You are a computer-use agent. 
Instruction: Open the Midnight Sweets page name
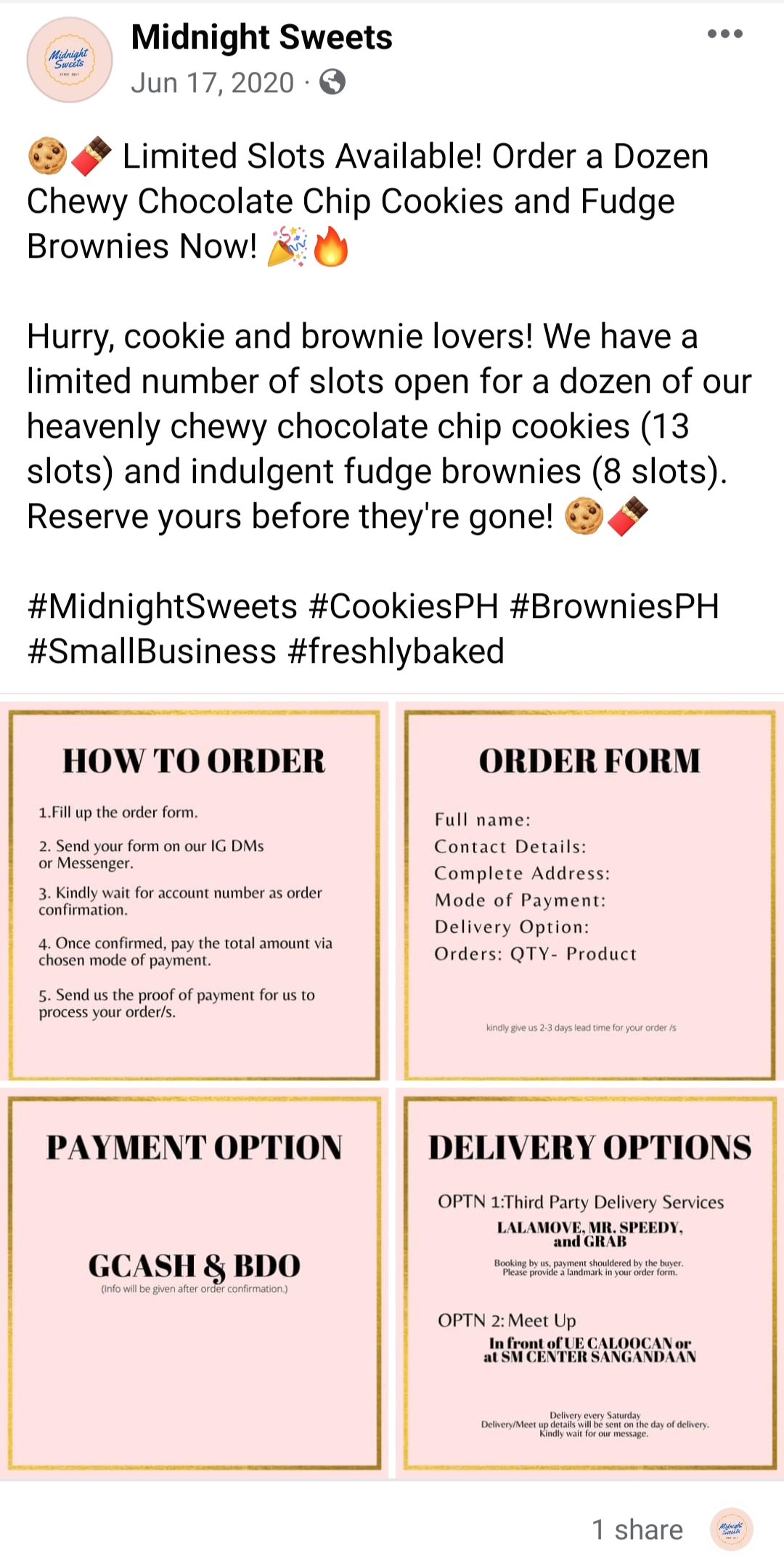point(261,37)
